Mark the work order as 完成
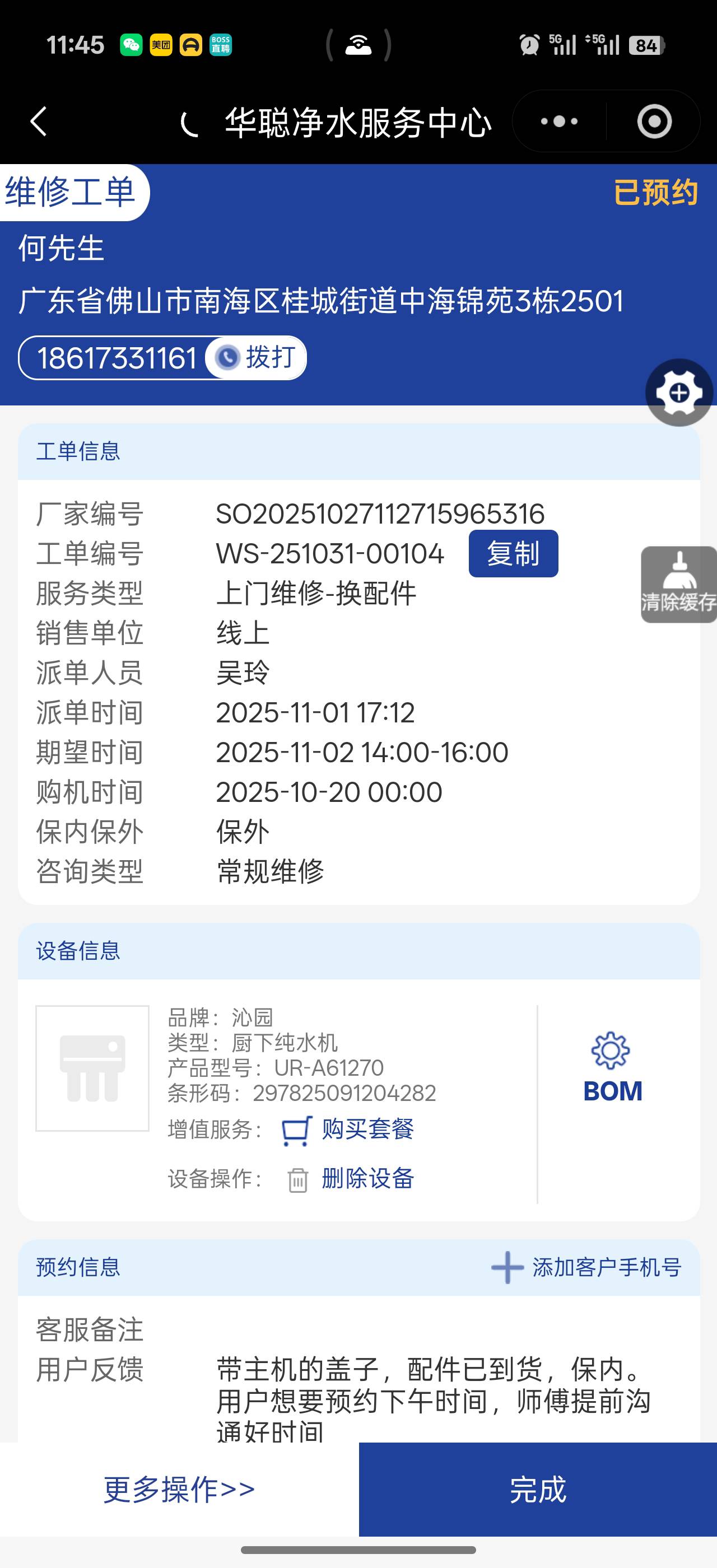The image size is (717, 1568). tap(537, 1489)
